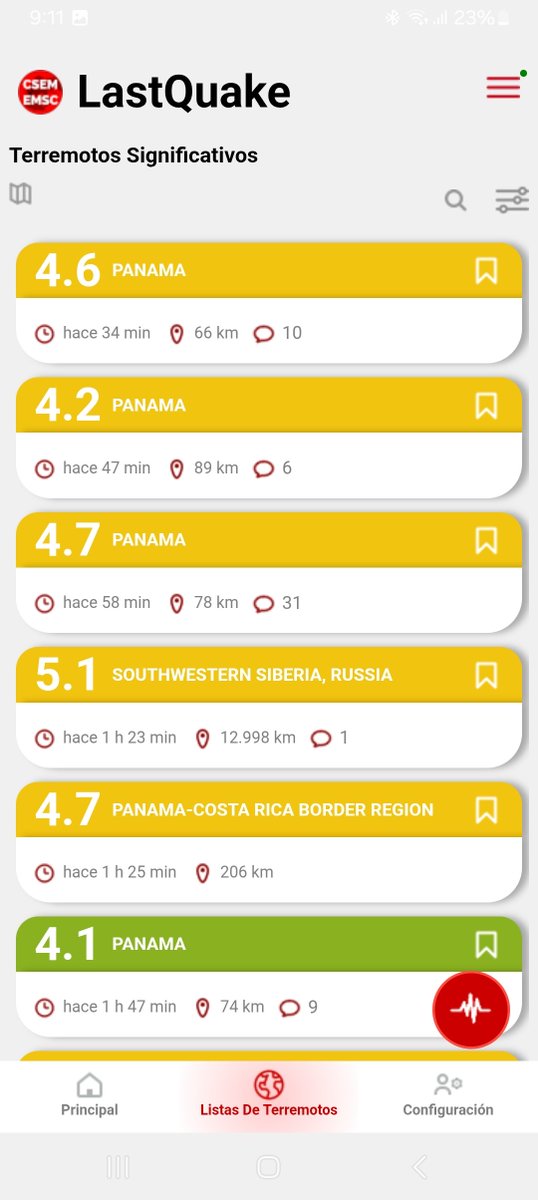Open the hamburger menu

tap(503, 88)
